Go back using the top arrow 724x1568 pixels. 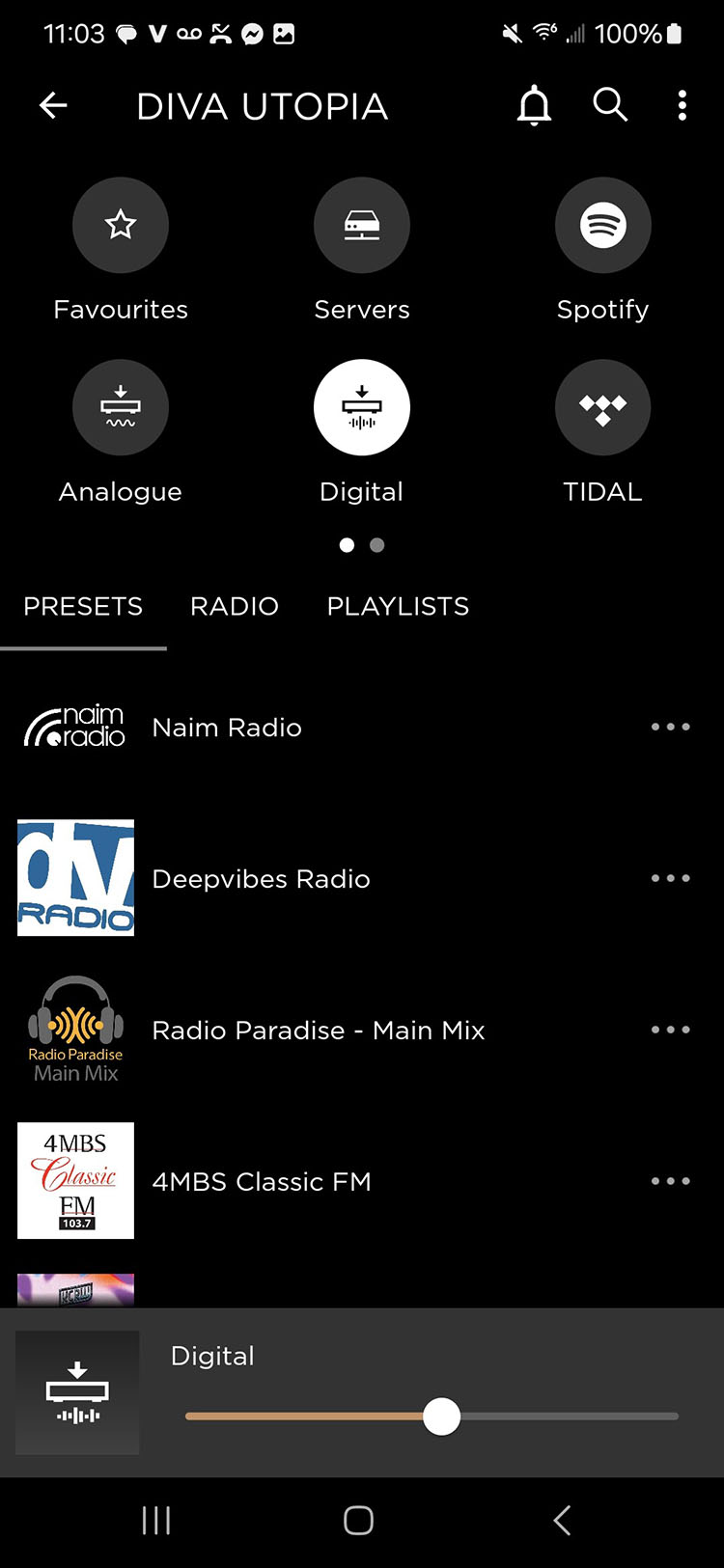[54, 105]
